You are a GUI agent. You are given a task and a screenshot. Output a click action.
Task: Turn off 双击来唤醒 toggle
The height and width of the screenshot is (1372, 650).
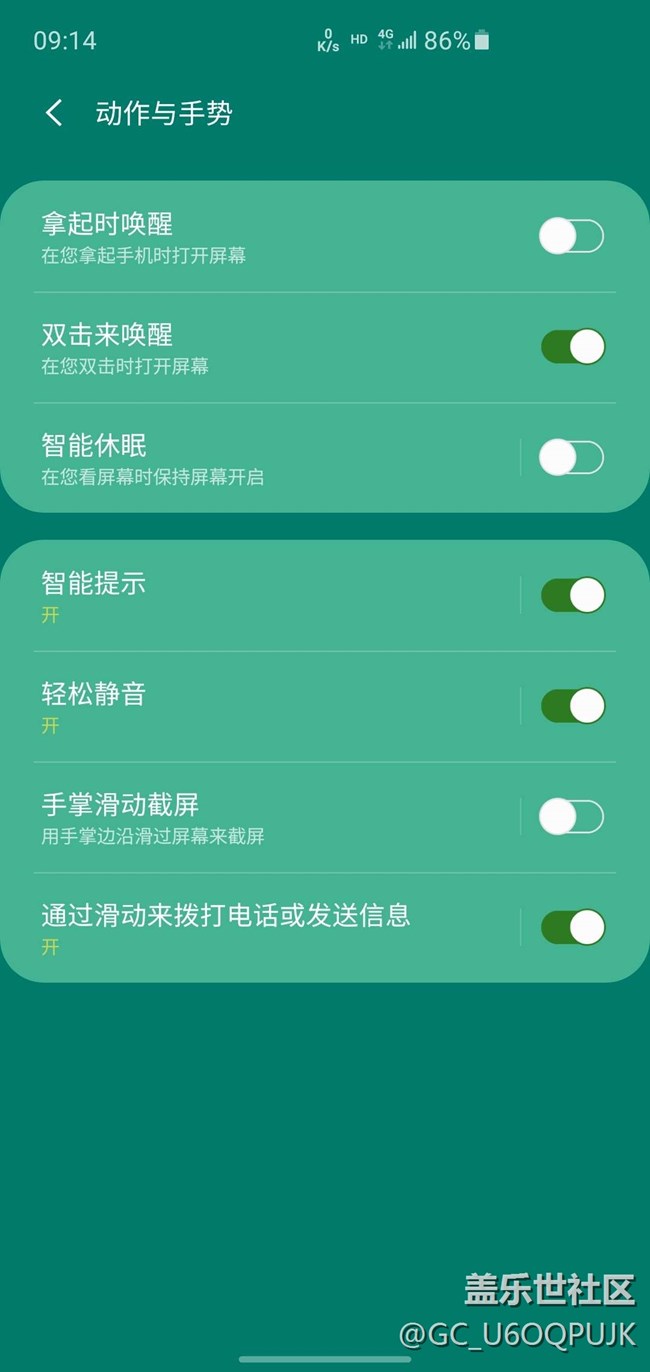(572, 347)
